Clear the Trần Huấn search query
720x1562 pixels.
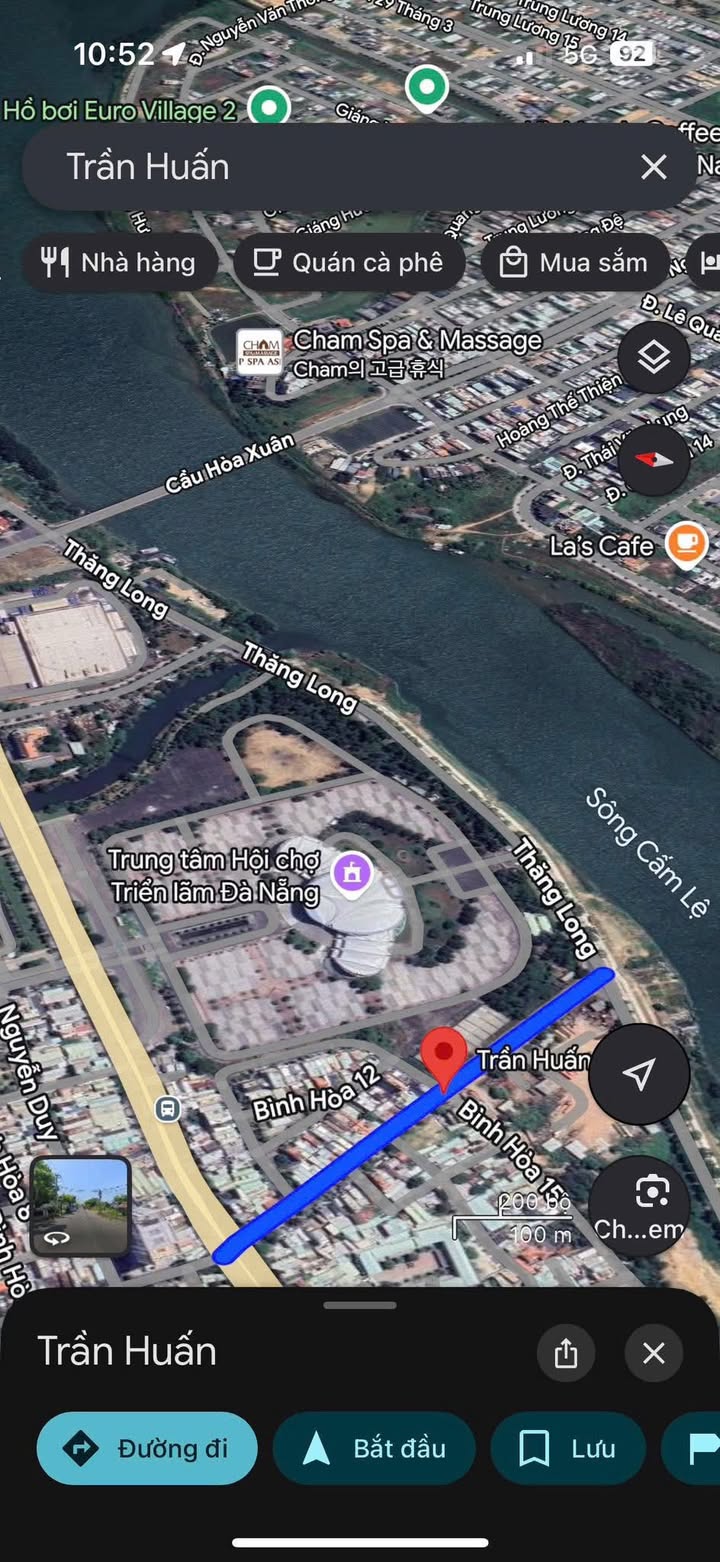[x=654, y=167]
